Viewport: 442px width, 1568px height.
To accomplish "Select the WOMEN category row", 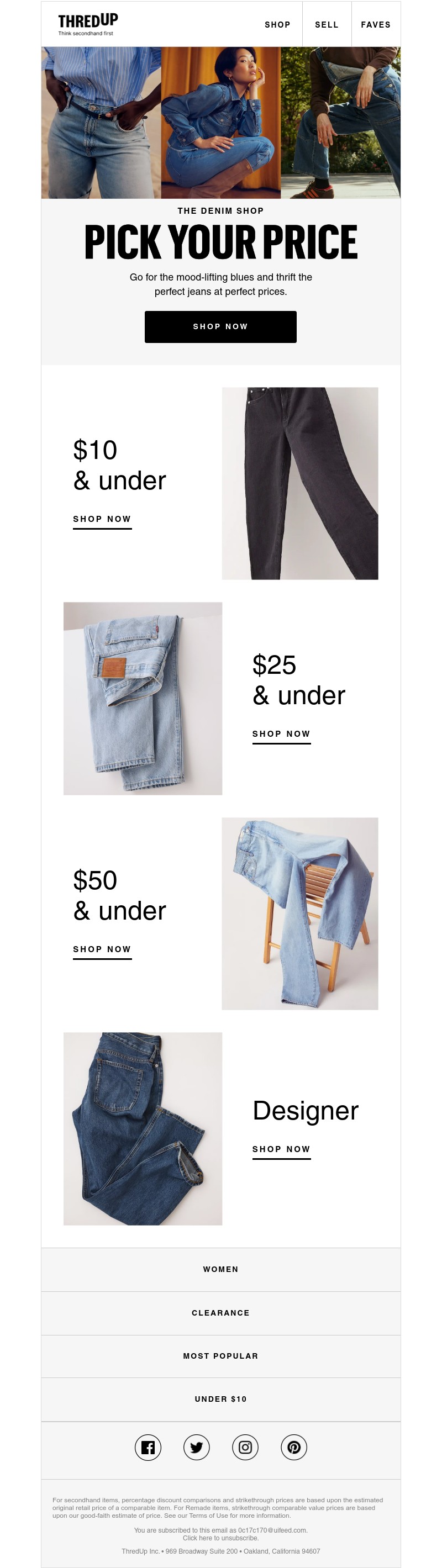I will click(220, 1269).
